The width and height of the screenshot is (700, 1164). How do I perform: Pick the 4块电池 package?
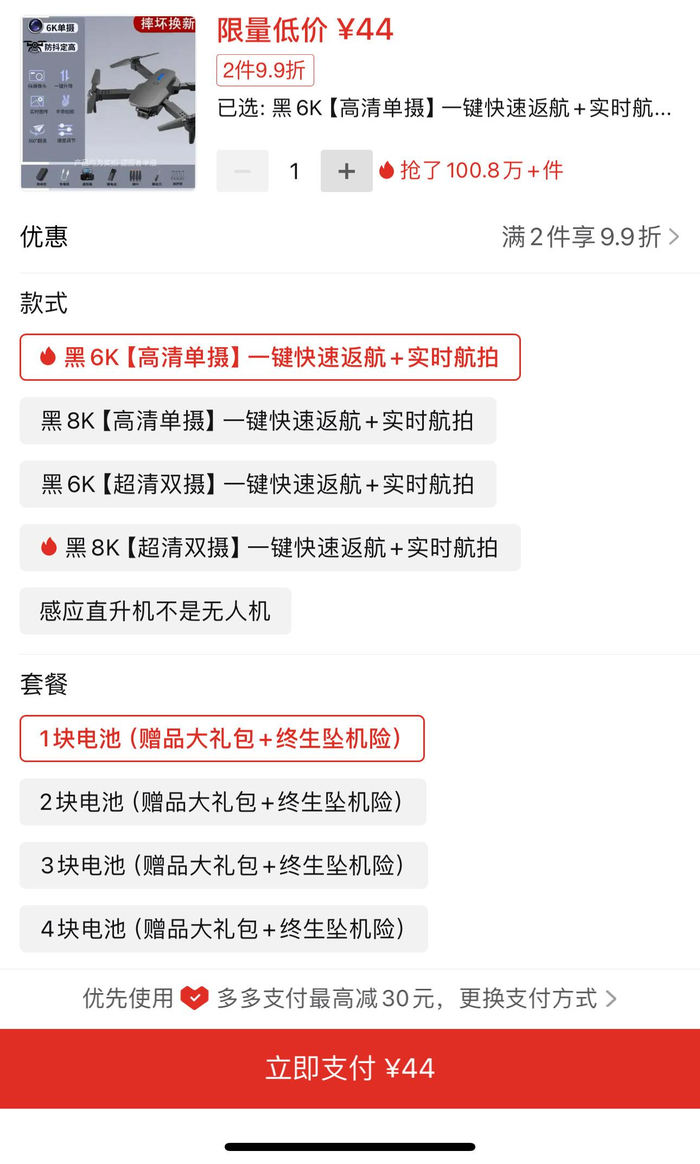(x=223, y=929)
